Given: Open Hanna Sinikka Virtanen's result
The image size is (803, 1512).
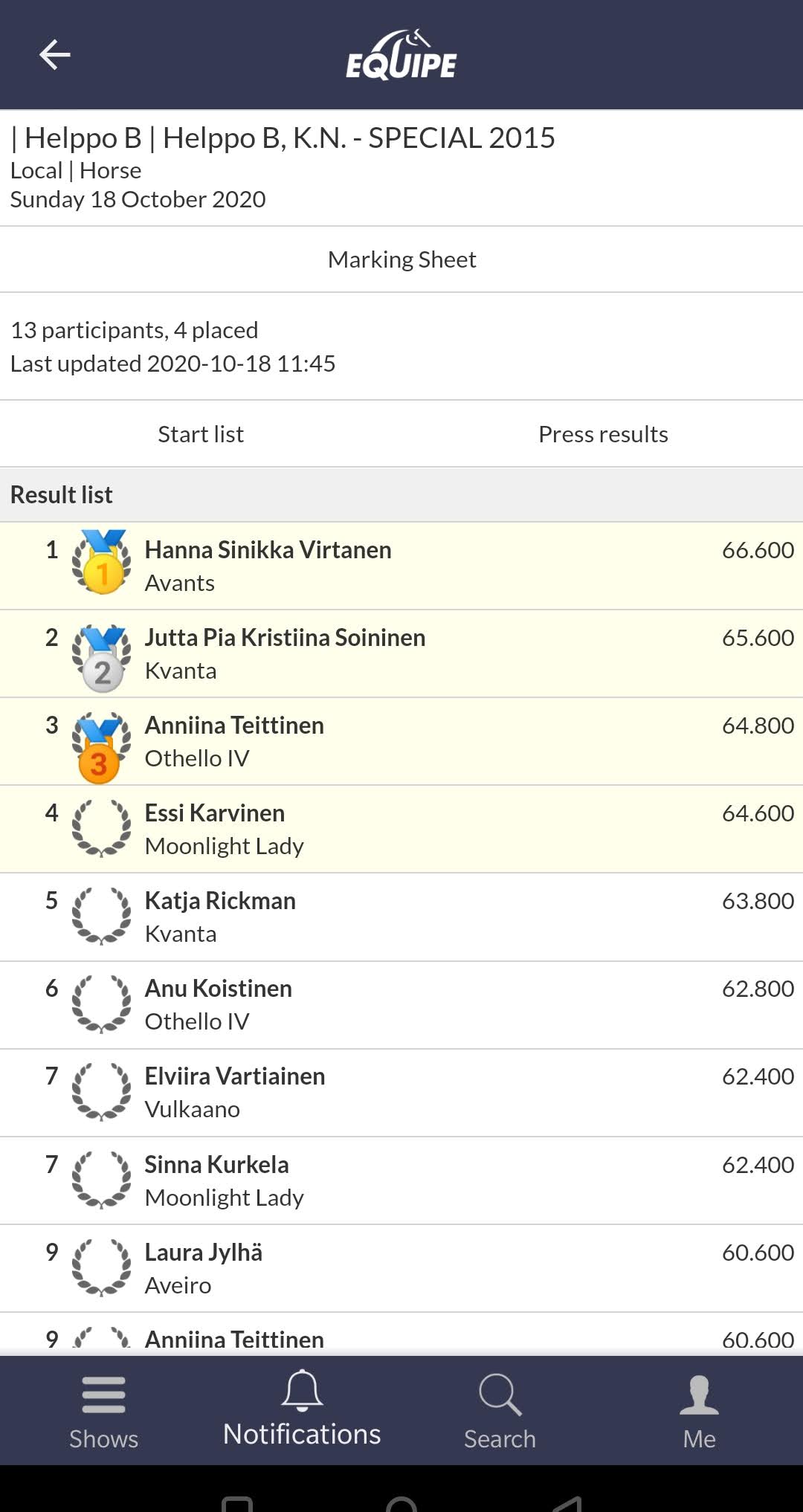Looking at the screenshot, I should tap(401, 566).
